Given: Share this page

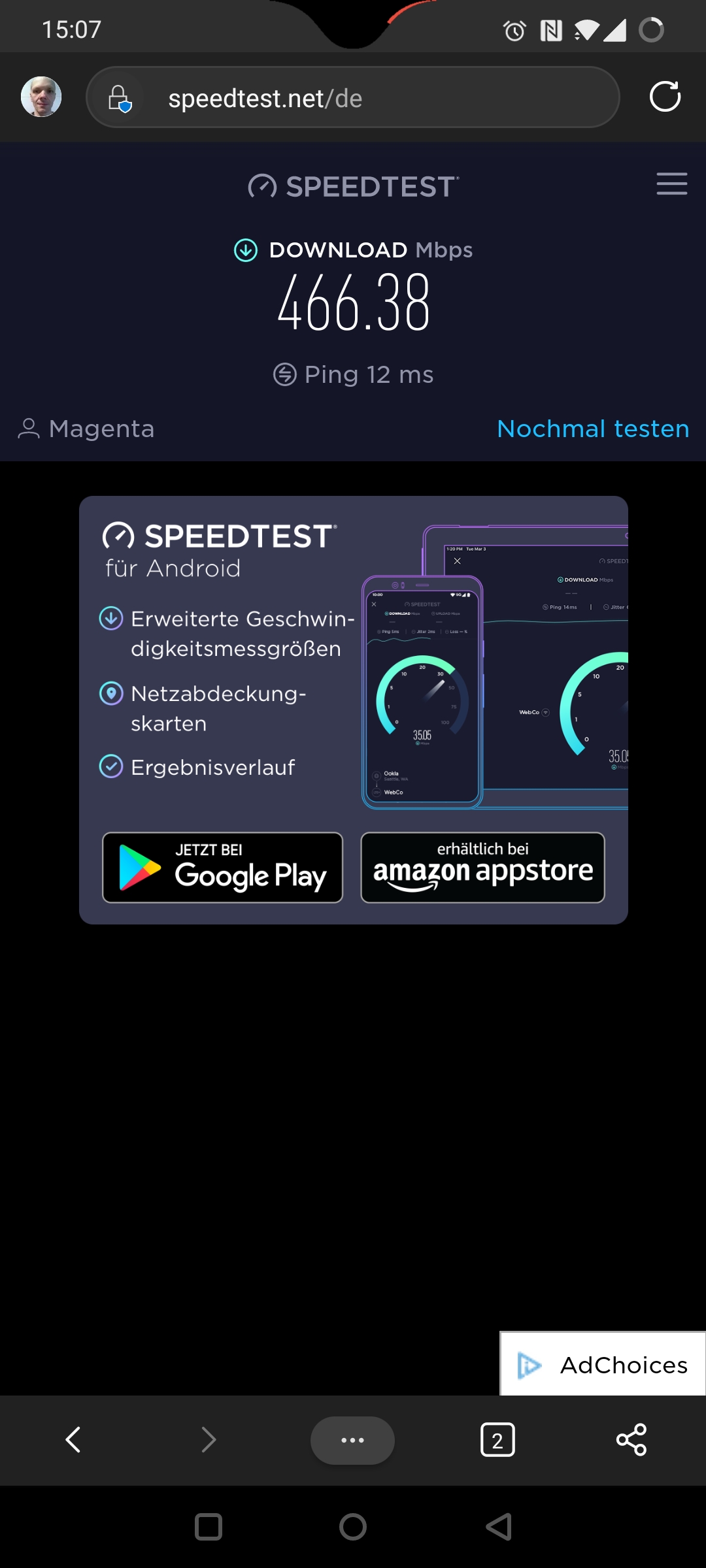Looking at the screenshot, I should click(x=631, y=1440).
